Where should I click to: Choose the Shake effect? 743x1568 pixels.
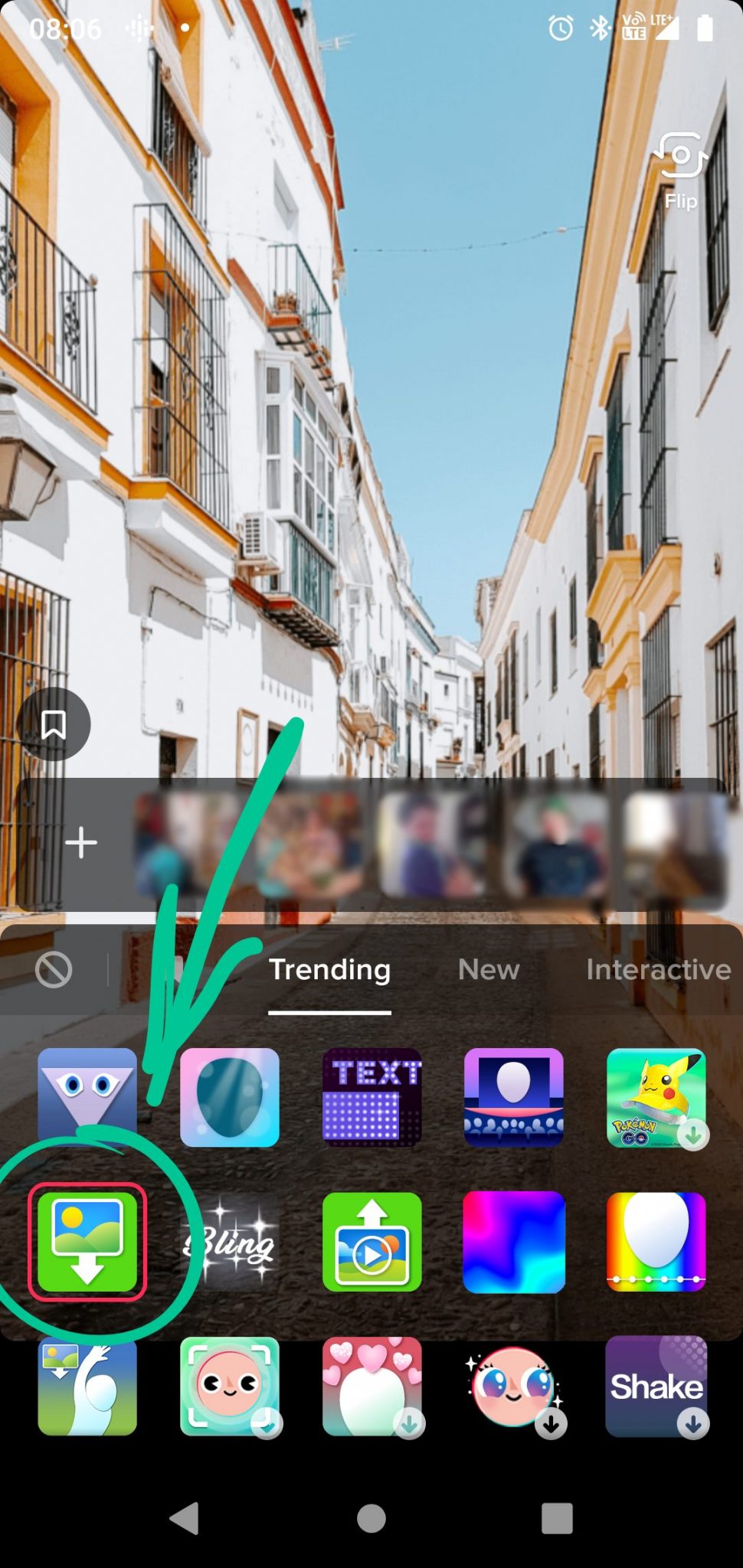[x=656, y=1387]
